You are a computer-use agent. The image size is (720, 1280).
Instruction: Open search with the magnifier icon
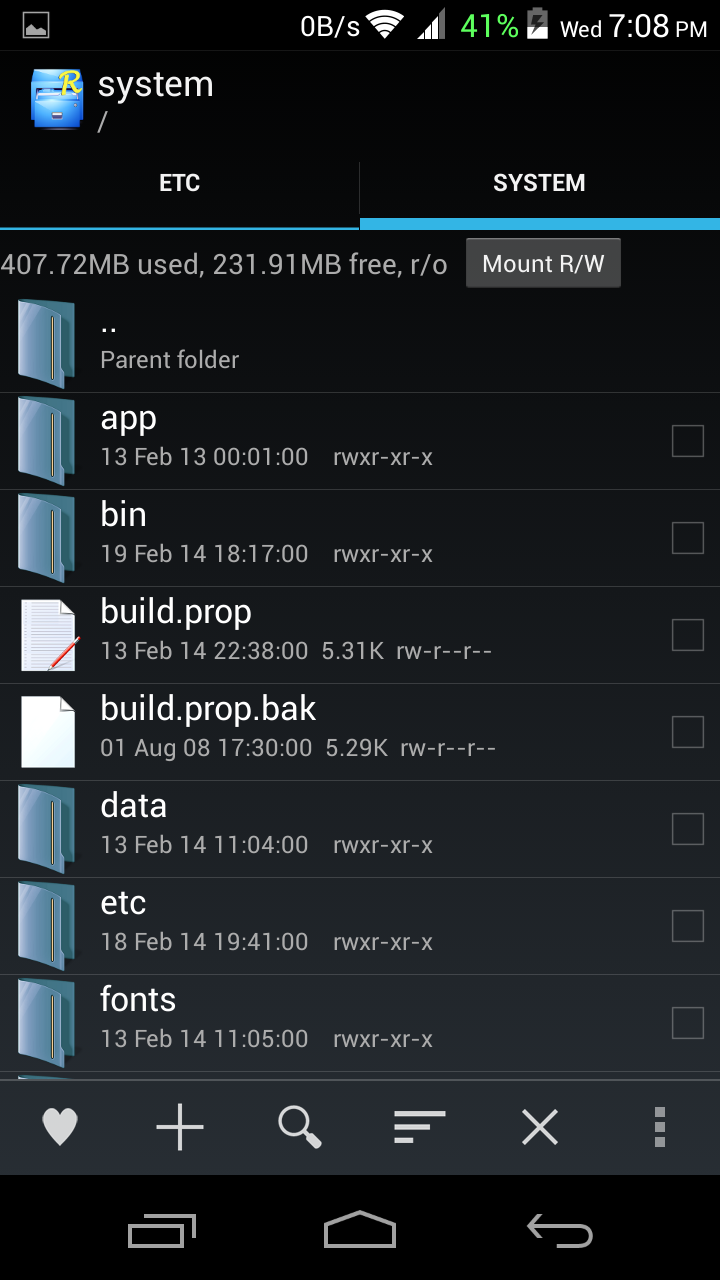(x=299, y=1127)
